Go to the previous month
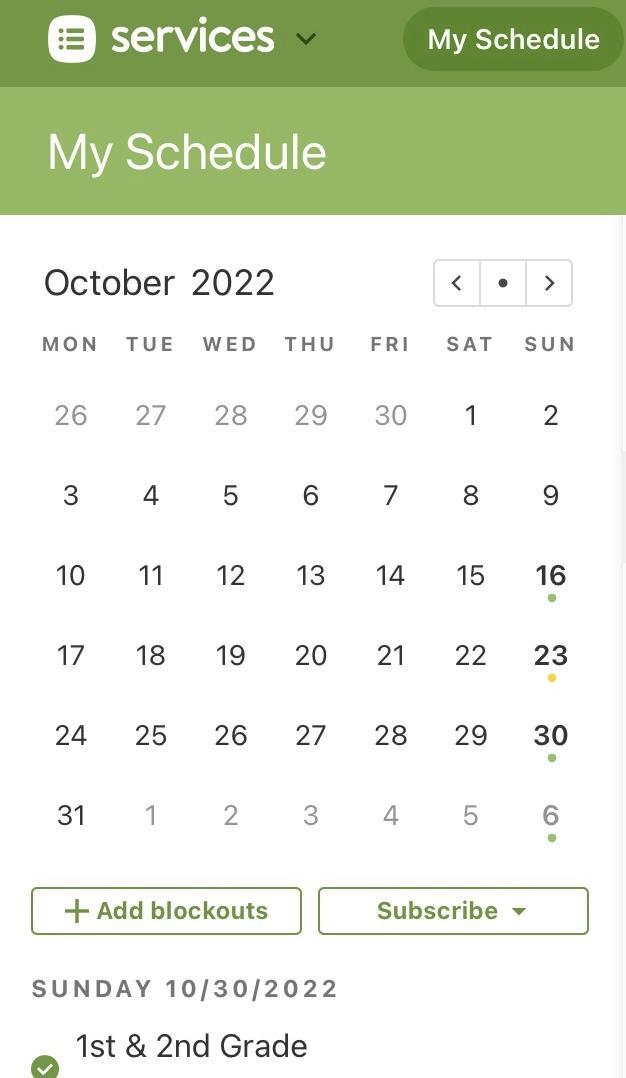The height and width of the screenshot is (1078, 626). [x=457, y=283]
